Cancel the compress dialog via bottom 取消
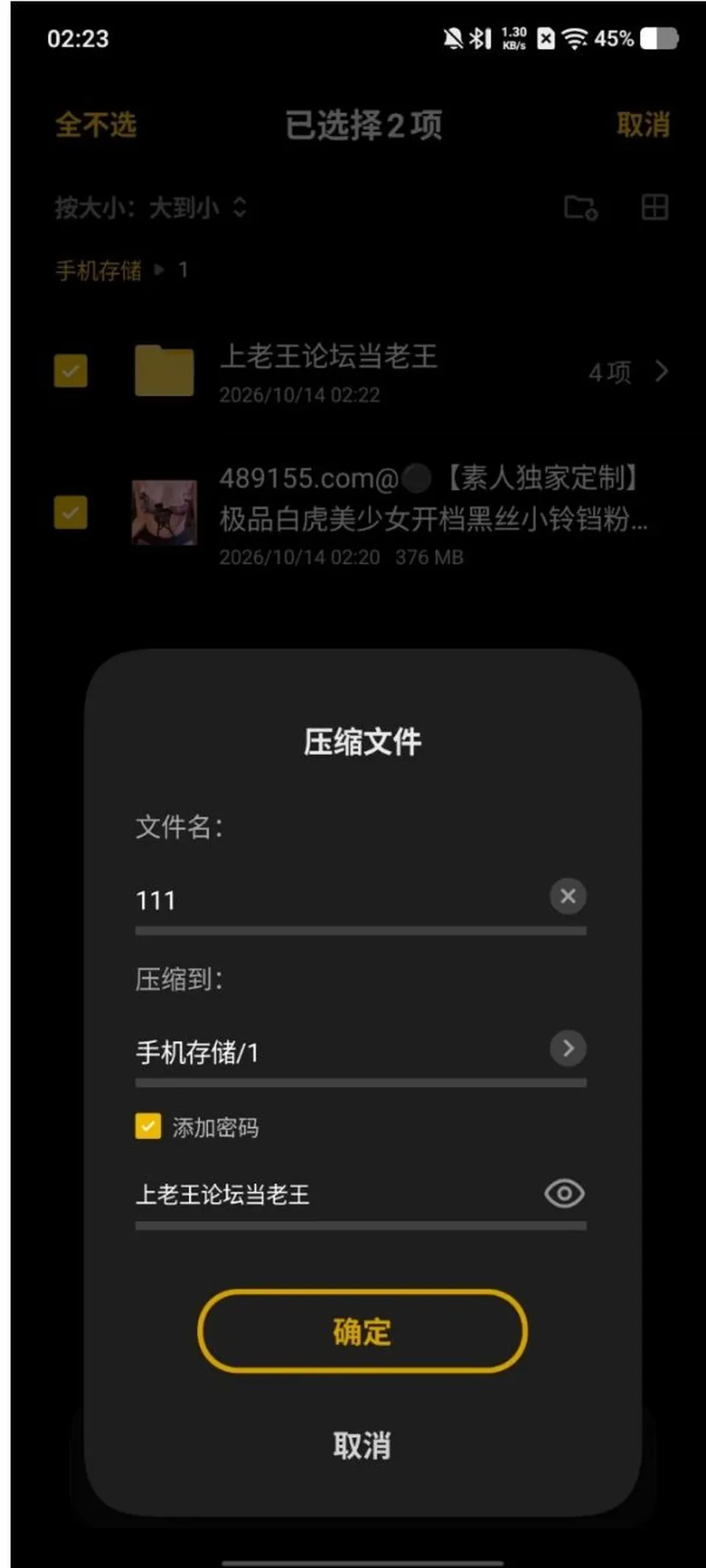This screenshot has height=1568, width=706. [x=362, y=1445]
